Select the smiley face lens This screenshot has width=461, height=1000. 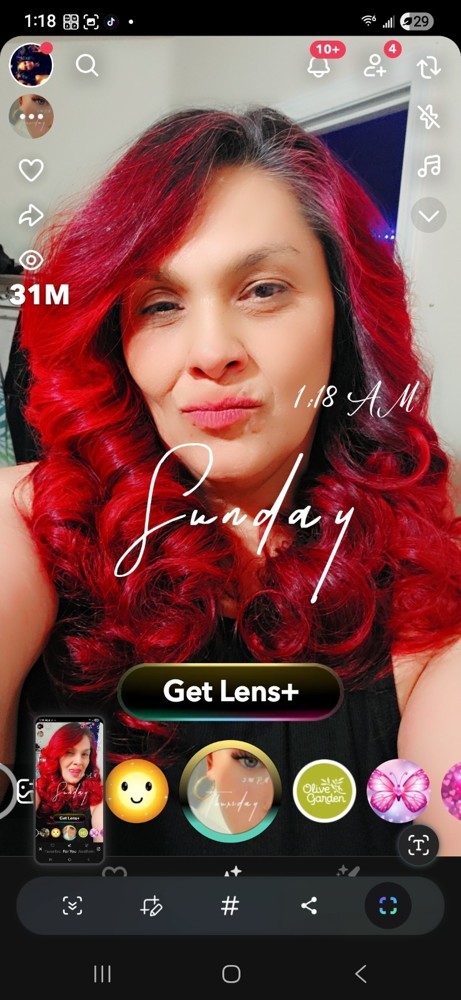point(137,791)
